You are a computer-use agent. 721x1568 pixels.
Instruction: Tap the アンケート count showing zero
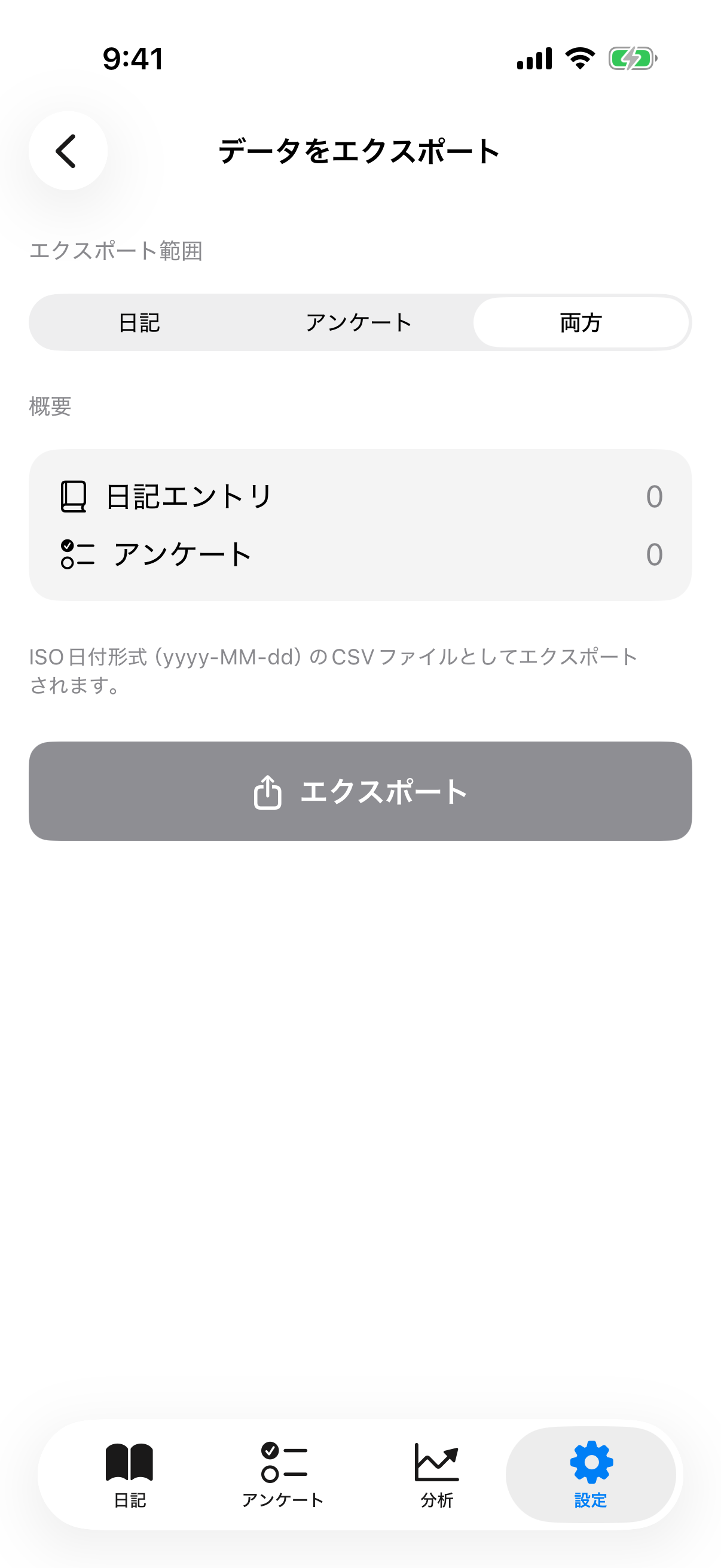[653, 553]
